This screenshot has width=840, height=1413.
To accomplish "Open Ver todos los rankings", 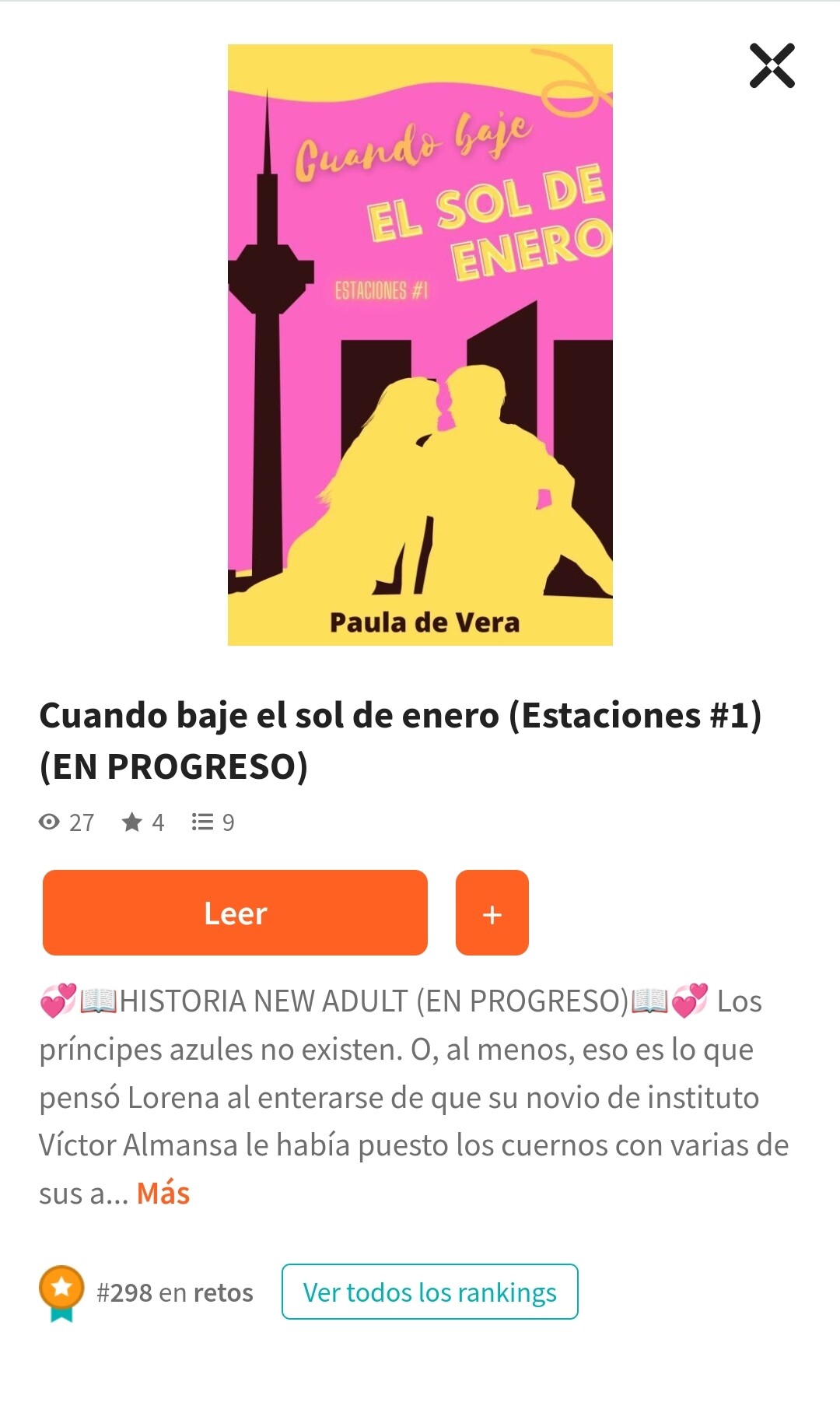I will click(430, 1292).
